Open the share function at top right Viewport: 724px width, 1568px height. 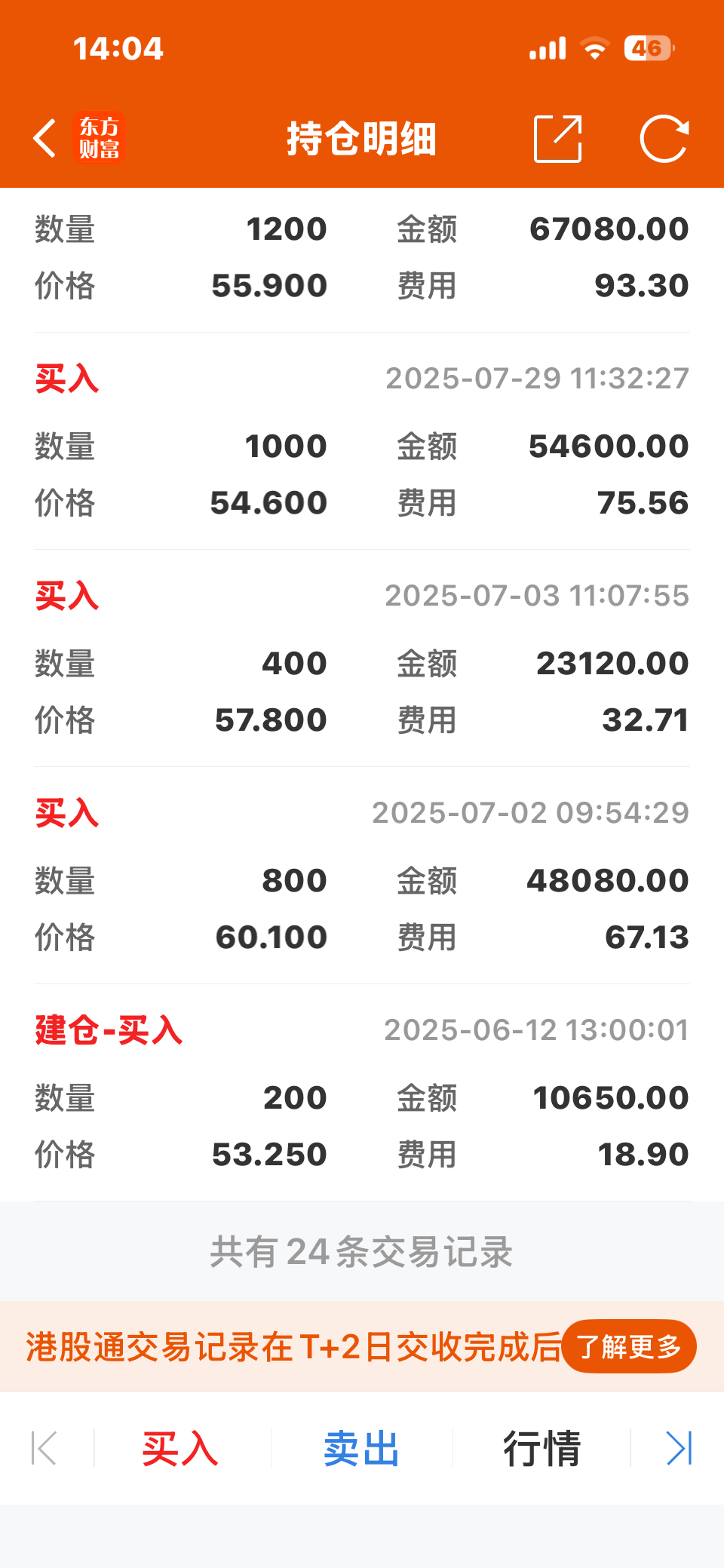[558, 140]
